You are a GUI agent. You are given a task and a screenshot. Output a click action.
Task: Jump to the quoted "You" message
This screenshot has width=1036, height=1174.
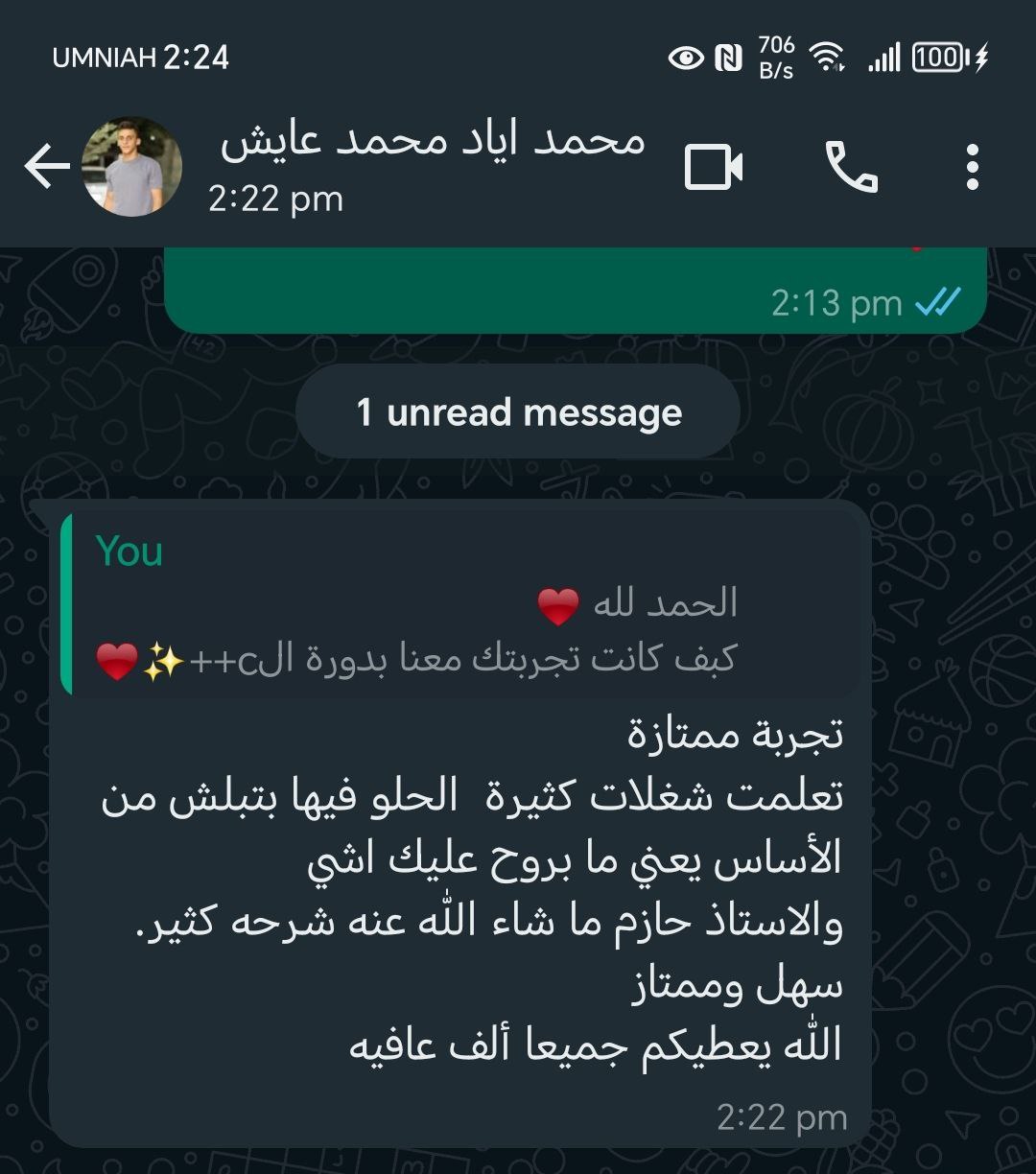pos(460,604)
